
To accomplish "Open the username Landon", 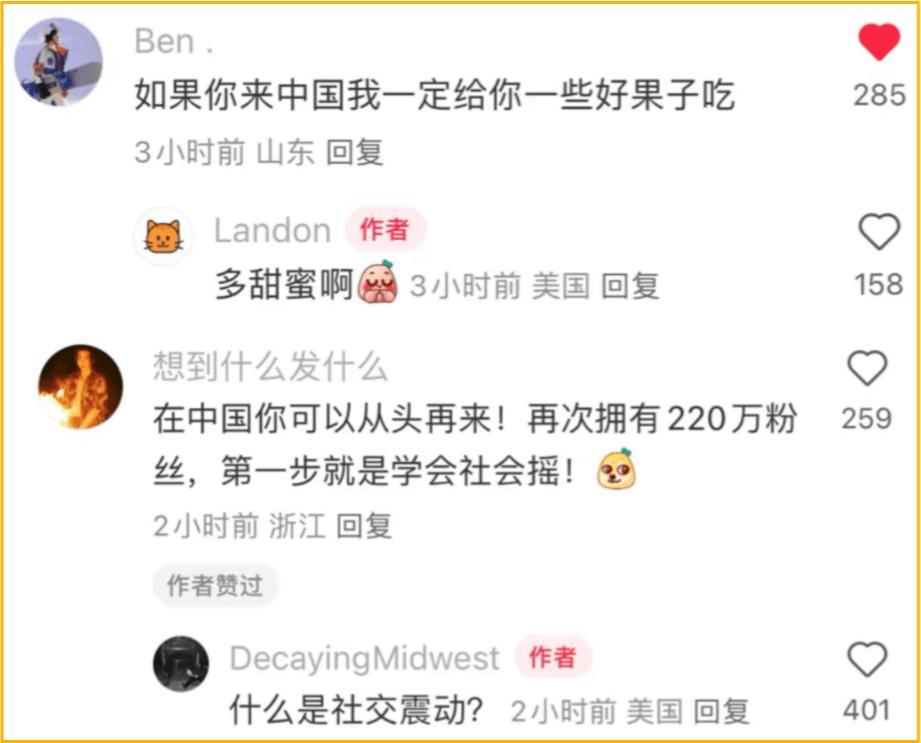I will click(272, 231).
